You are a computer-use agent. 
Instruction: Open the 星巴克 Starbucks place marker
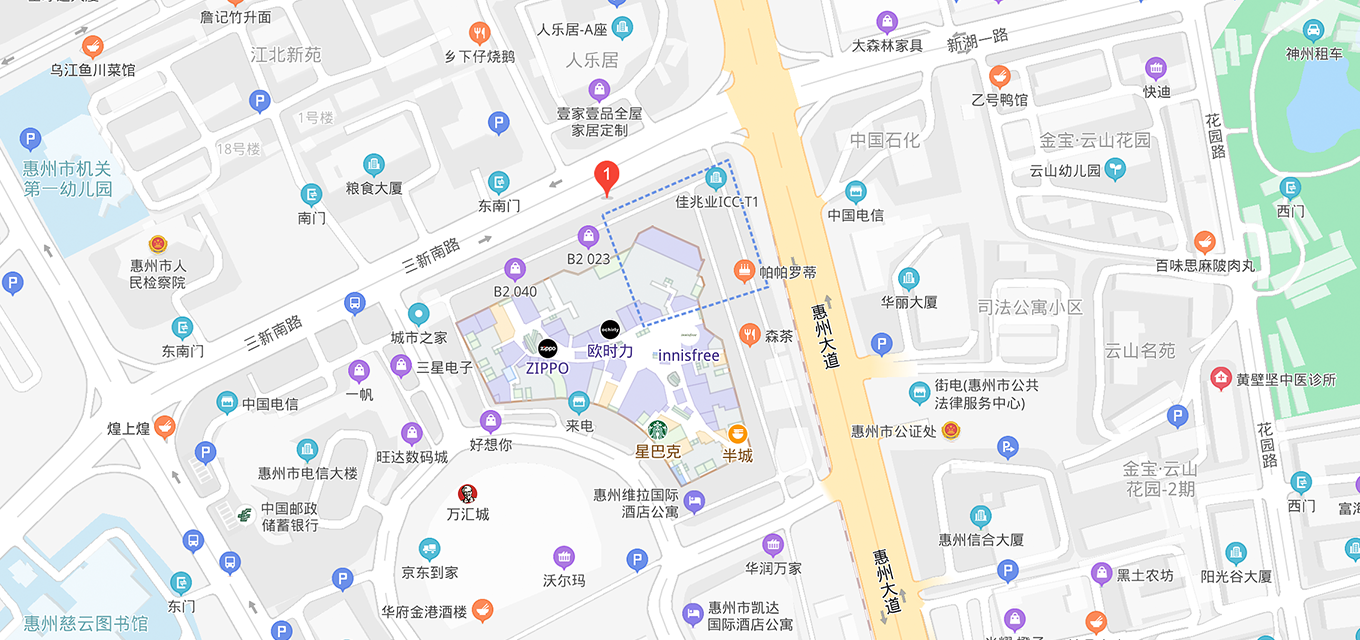click(657, 430)
